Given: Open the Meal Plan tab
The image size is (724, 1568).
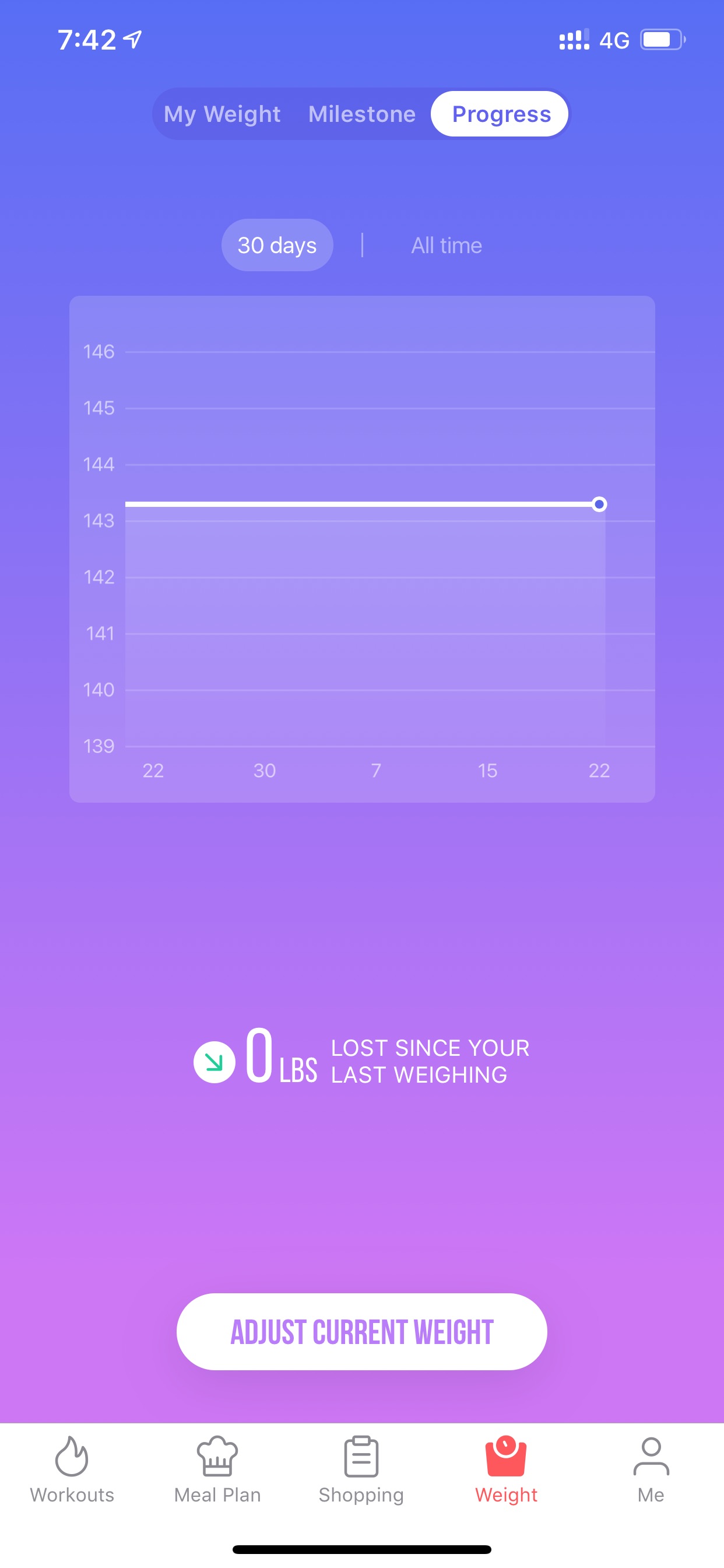Looking at the screenshot, I should coord(217,1471).
